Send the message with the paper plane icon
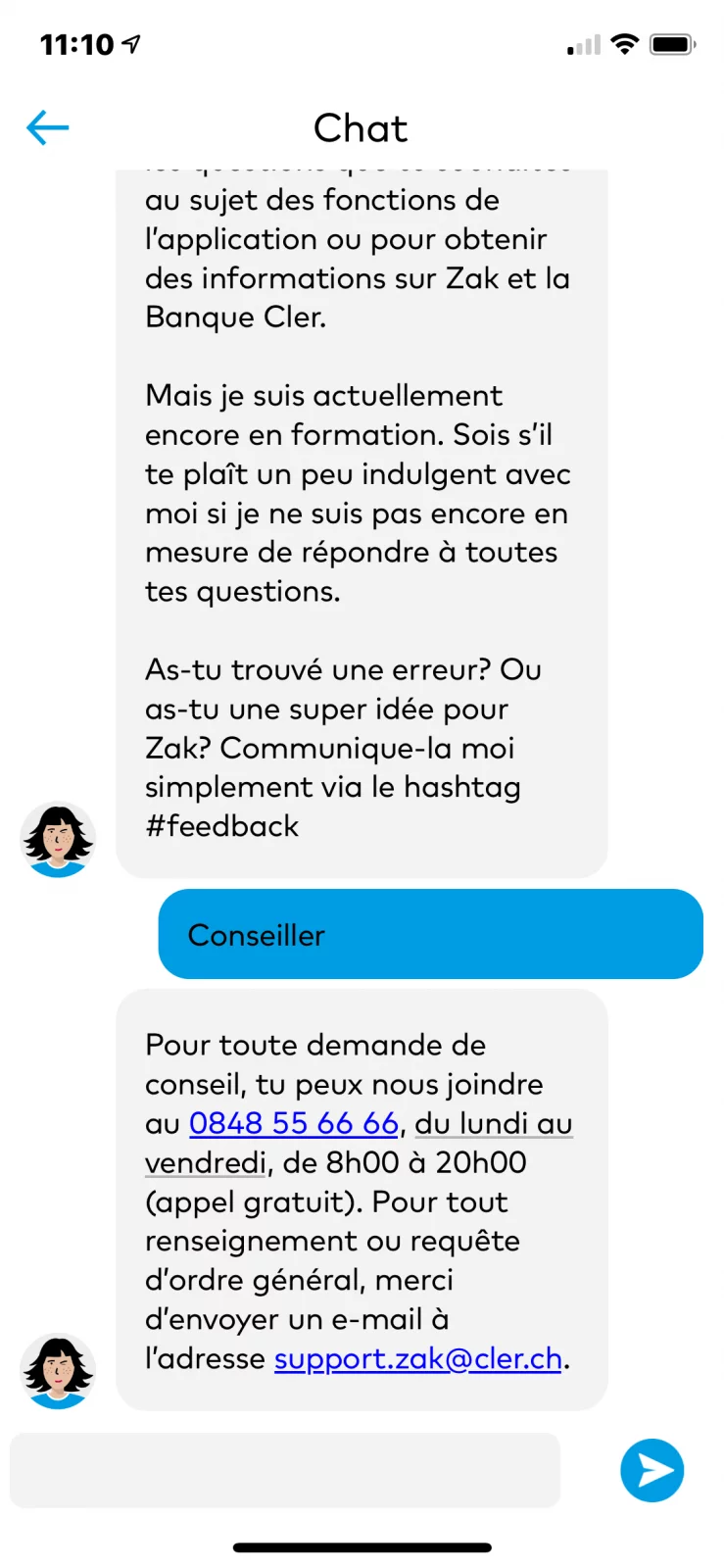This screenshot has height=1568, width=724. pyautogui.click(x=652, y=1470)
